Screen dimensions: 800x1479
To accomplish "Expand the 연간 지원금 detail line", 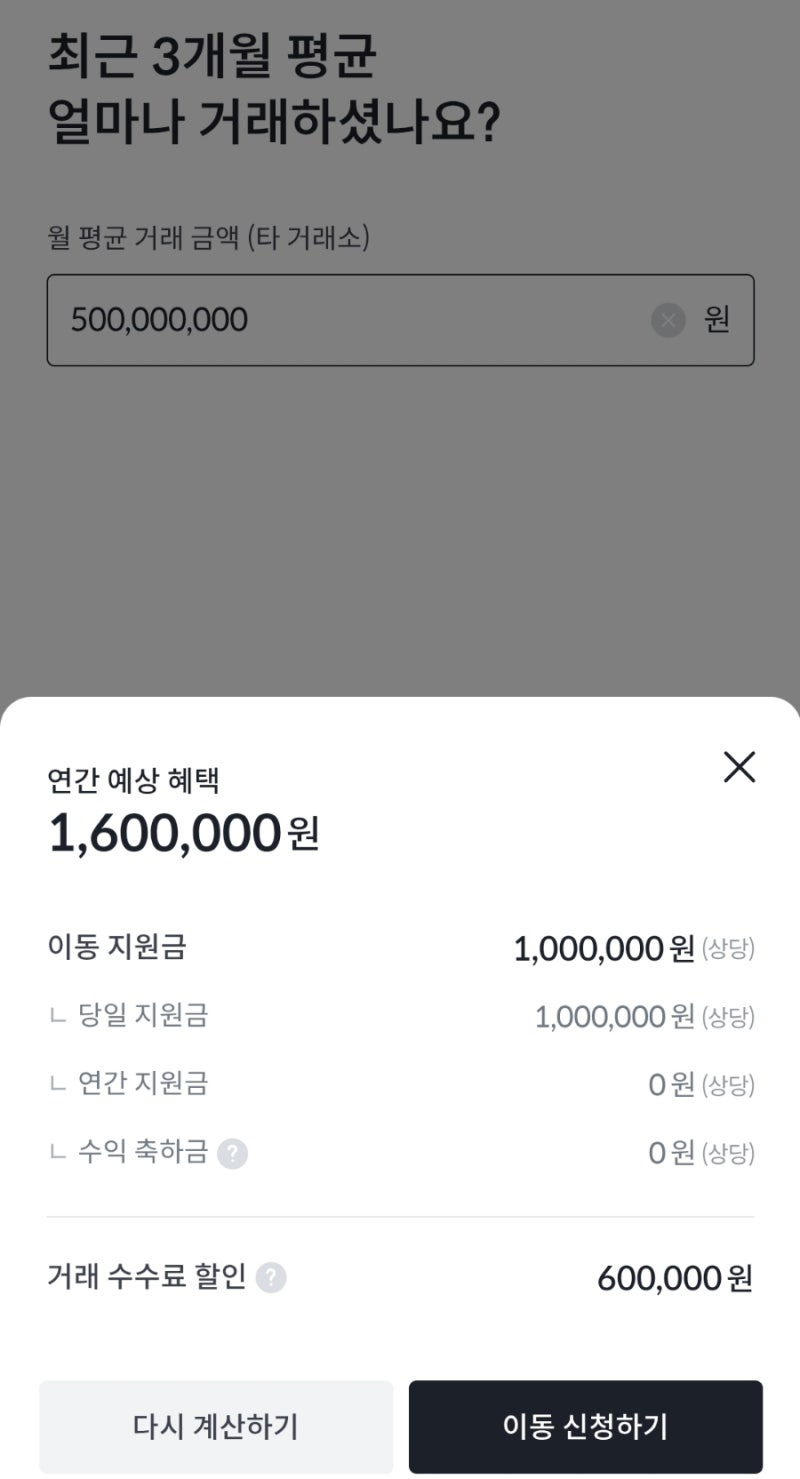I will click(400, 1084).
